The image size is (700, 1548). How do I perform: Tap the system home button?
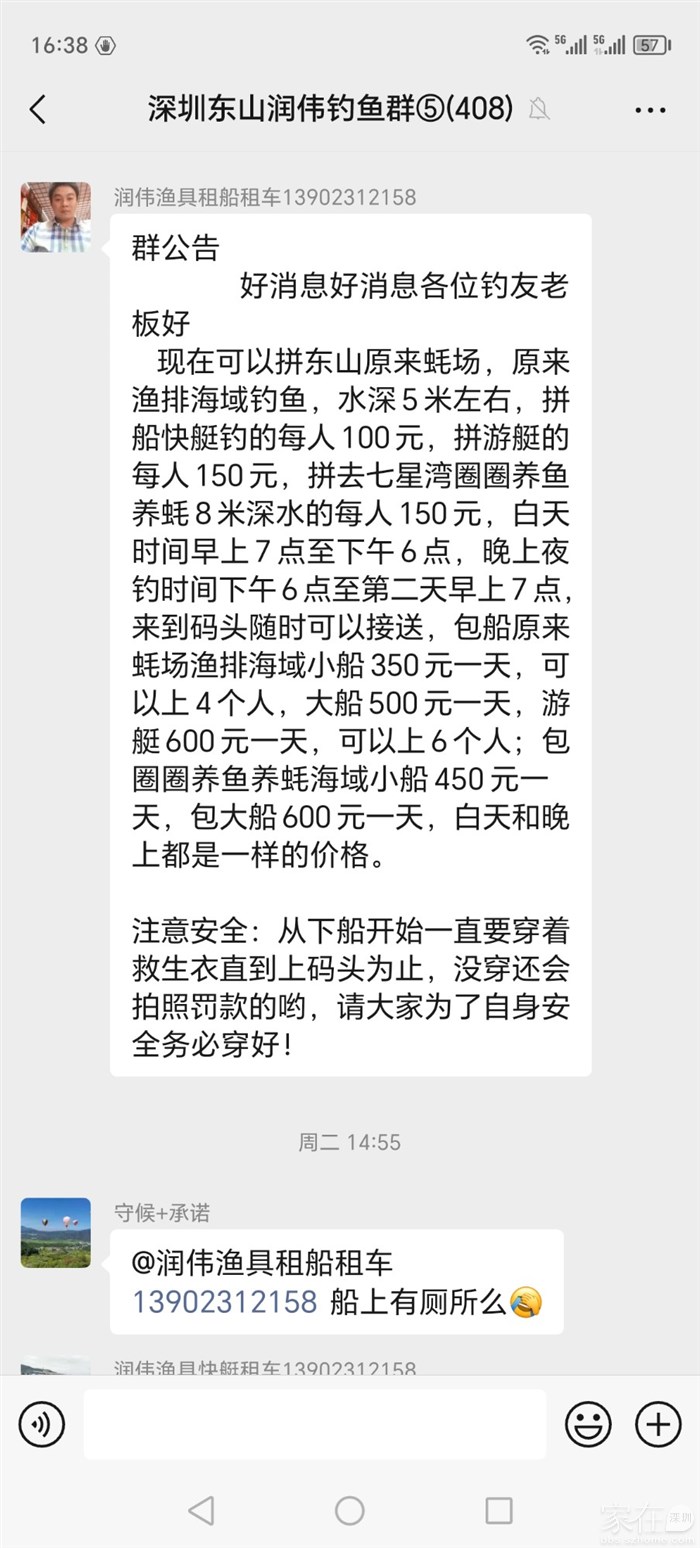(x=349, y=1510)
